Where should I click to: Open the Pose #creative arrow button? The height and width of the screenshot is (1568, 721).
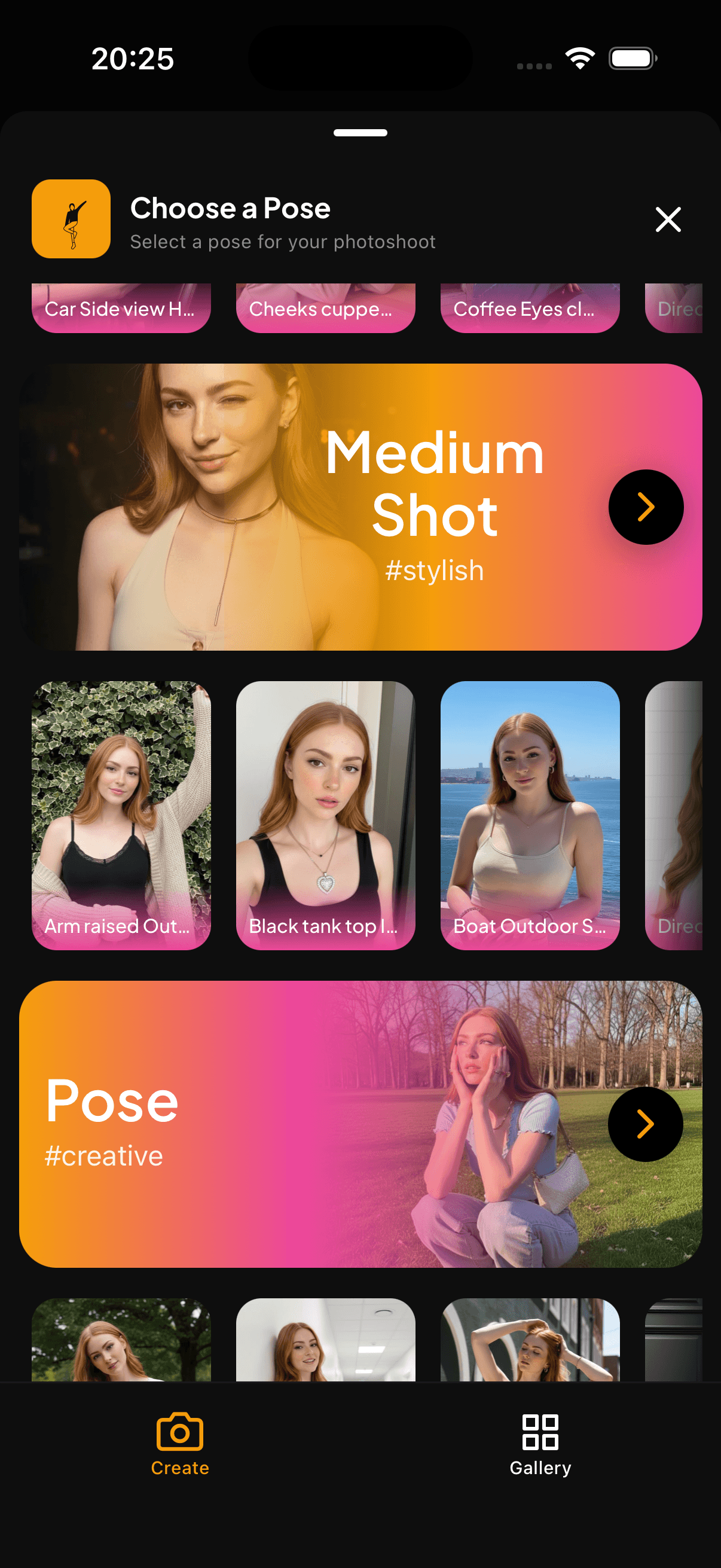point(645,1124)
